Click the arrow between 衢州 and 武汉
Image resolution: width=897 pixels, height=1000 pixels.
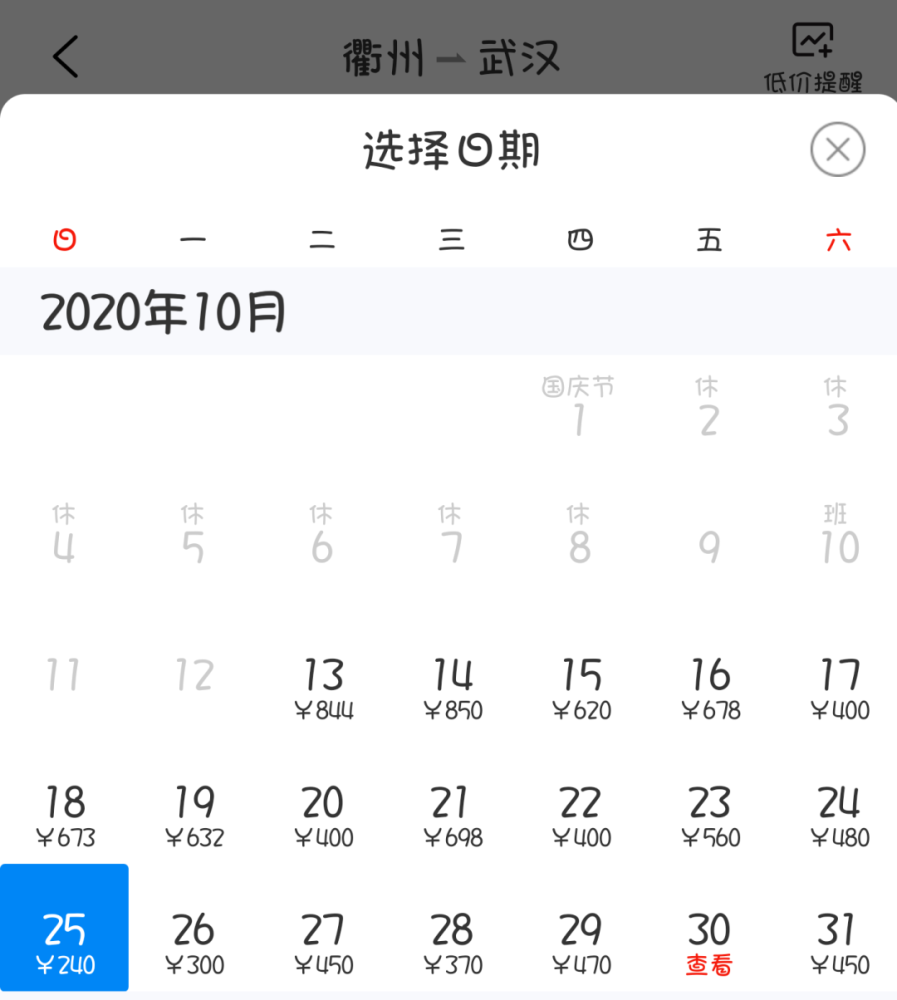[x=452, y=57]
